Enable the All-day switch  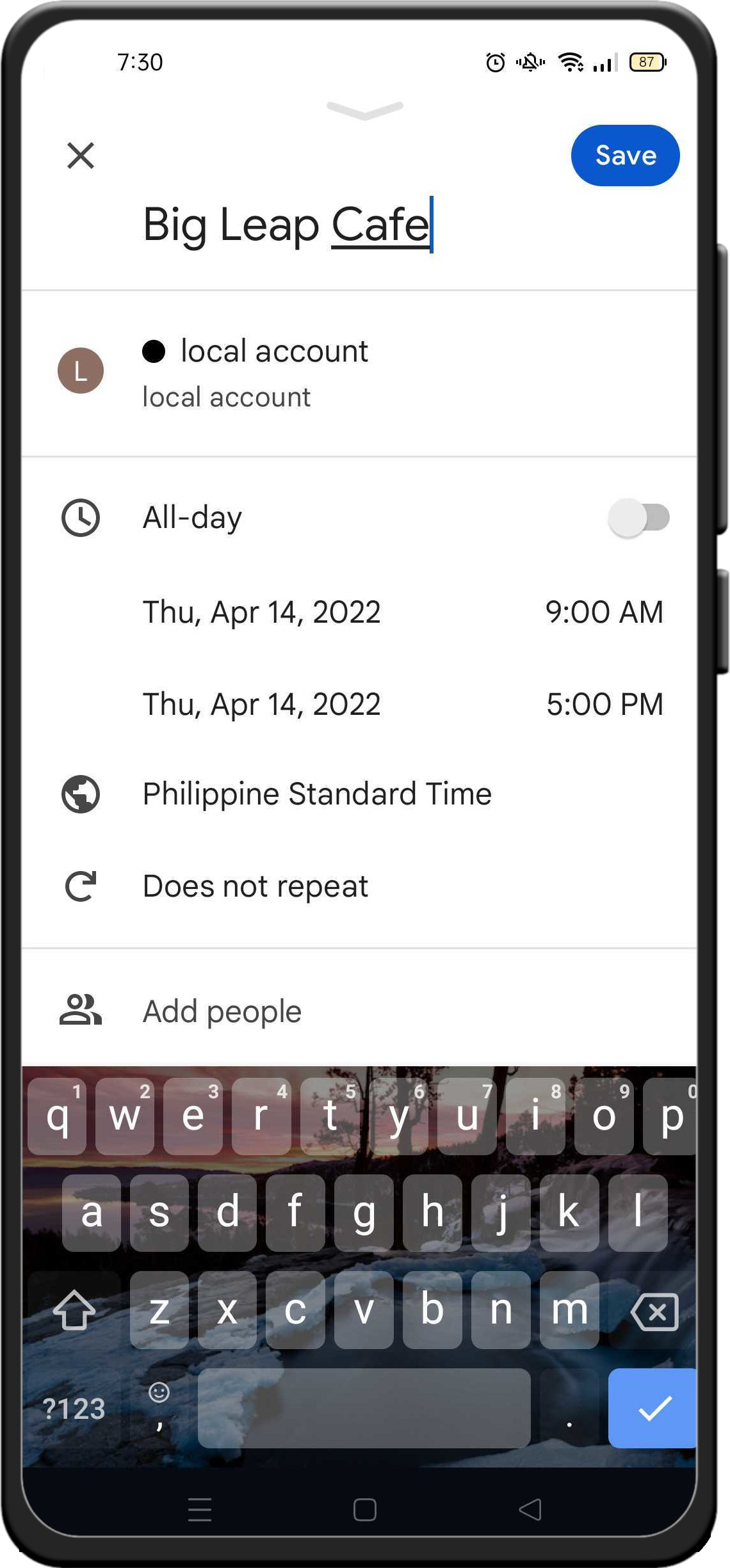638,517
